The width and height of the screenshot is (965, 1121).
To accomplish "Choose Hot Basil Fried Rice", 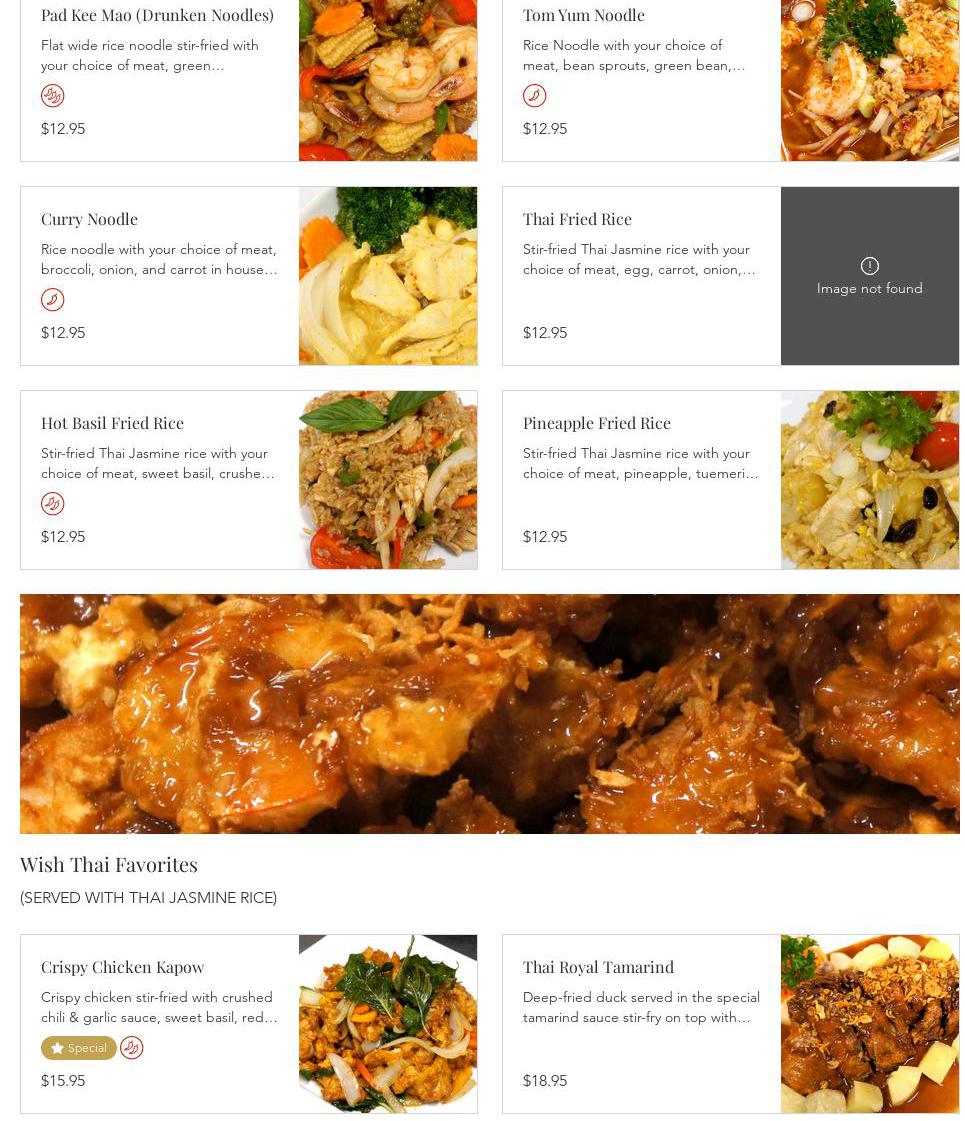I will click(x=112, y=423).
